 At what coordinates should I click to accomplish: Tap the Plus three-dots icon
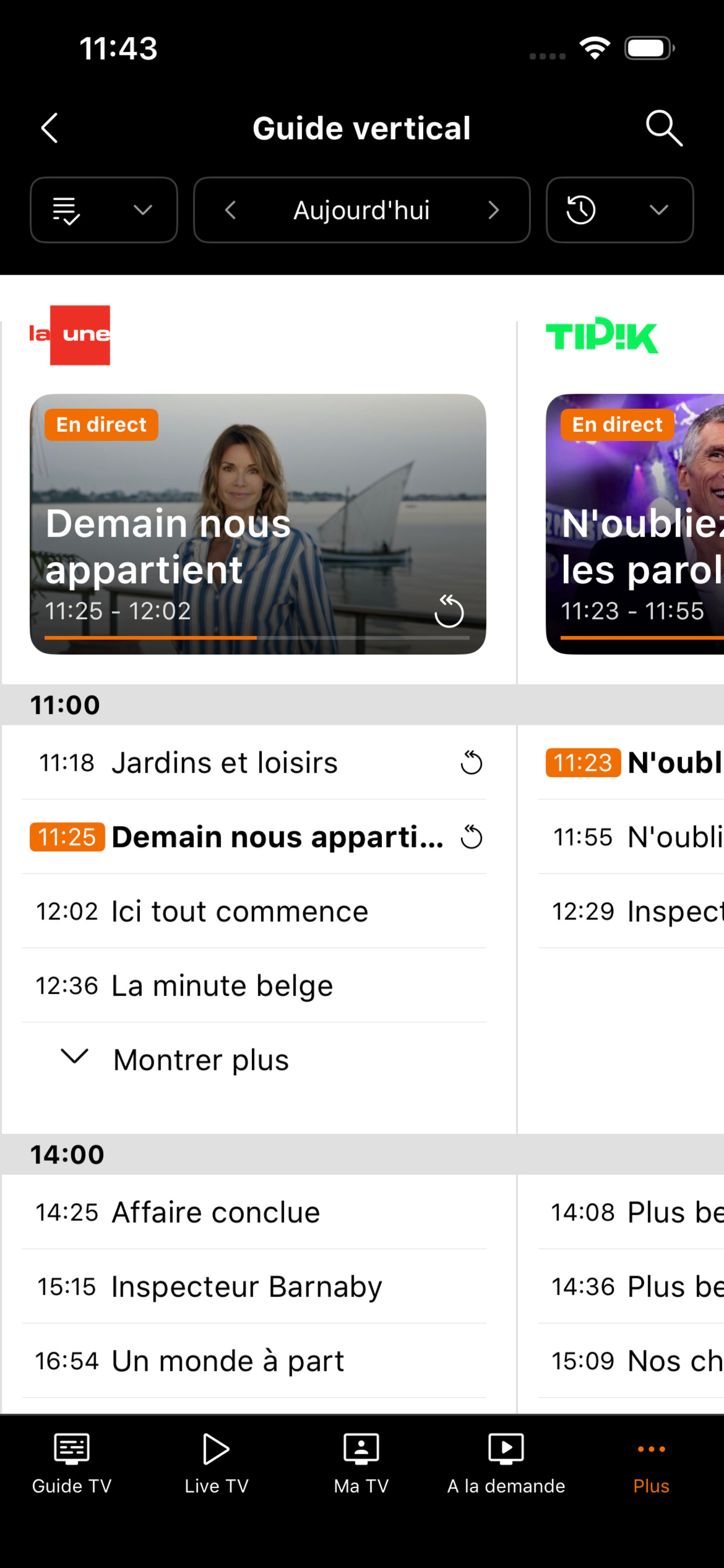coord(651,1450)
